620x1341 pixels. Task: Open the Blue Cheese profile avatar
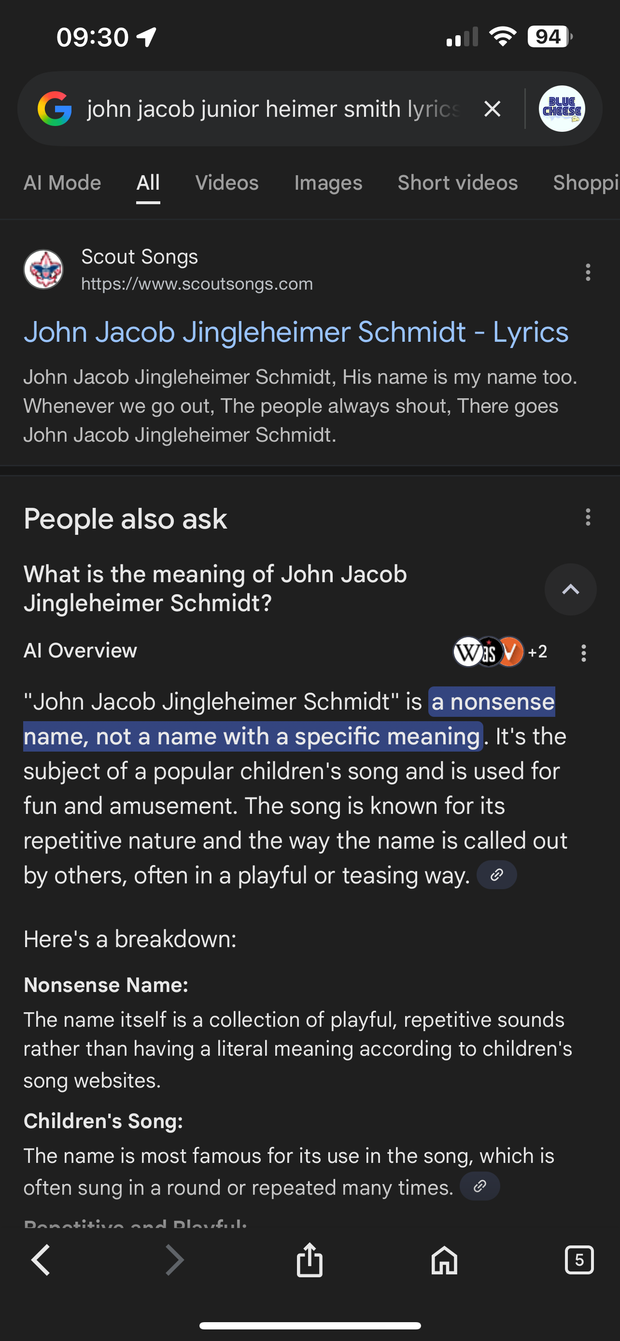point(562,109)
